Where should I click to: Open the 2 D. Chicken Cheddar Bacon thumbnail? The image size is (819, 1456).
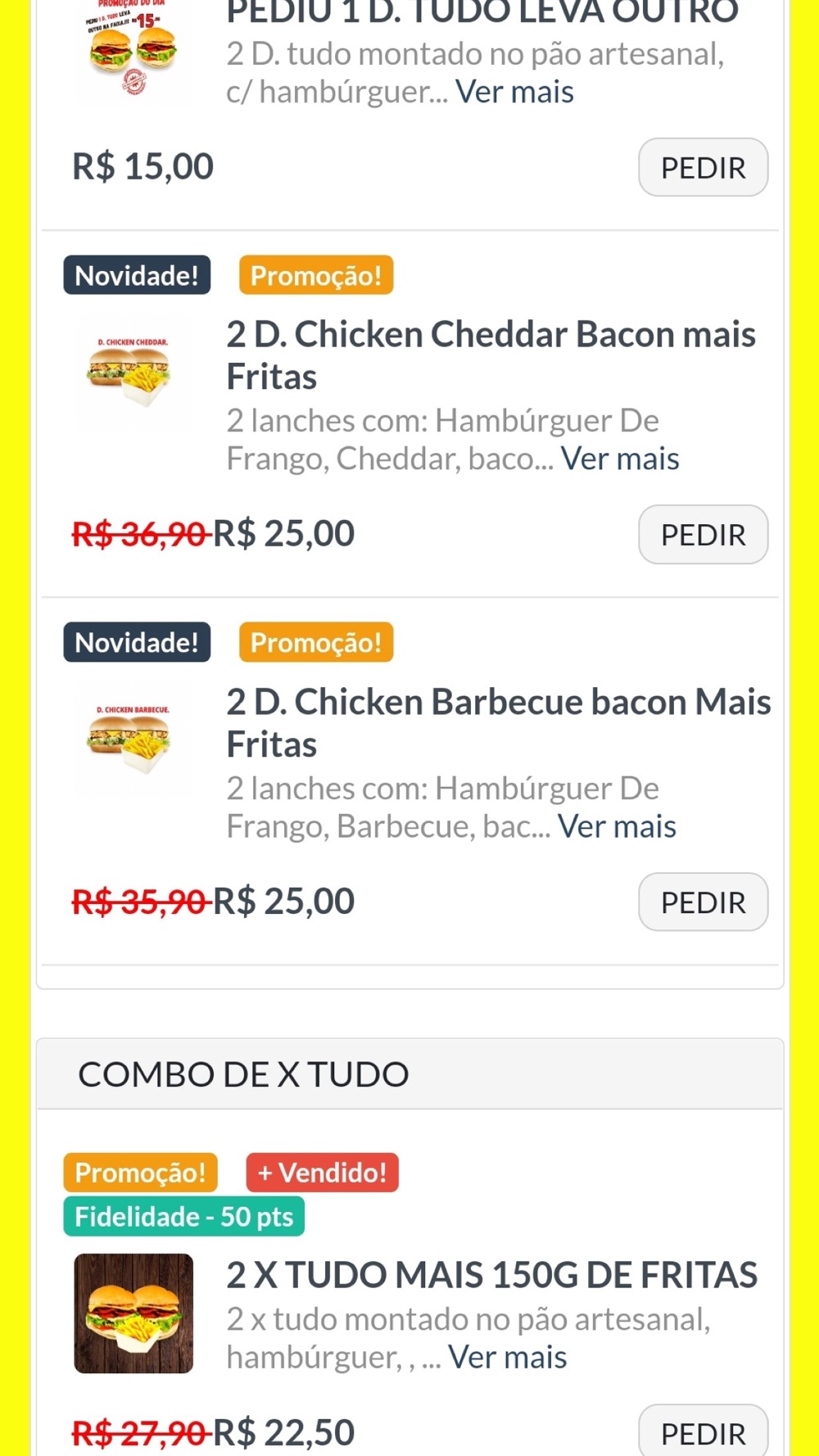(x=133, y=373)
